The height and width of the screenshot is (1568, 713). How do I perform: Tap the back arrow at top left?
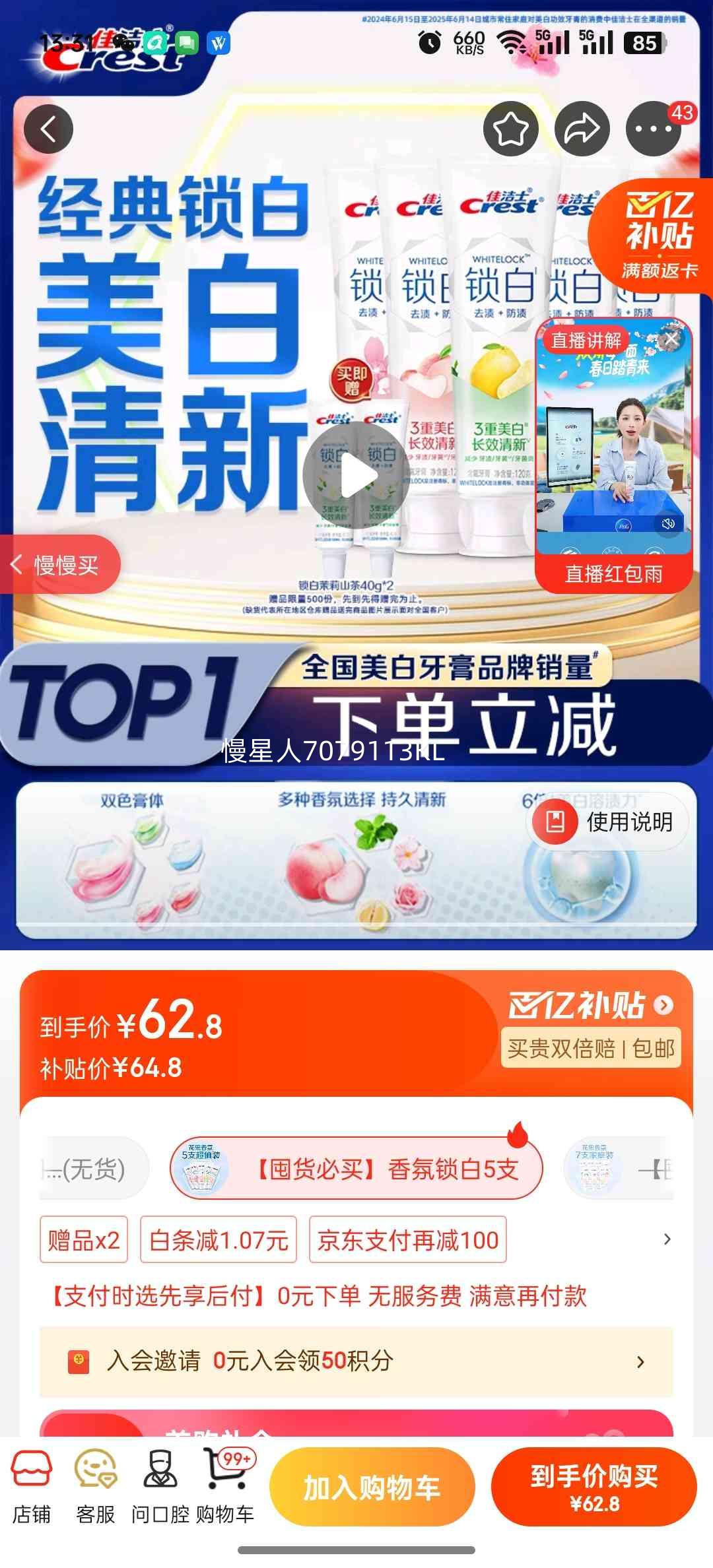(48, 129)
